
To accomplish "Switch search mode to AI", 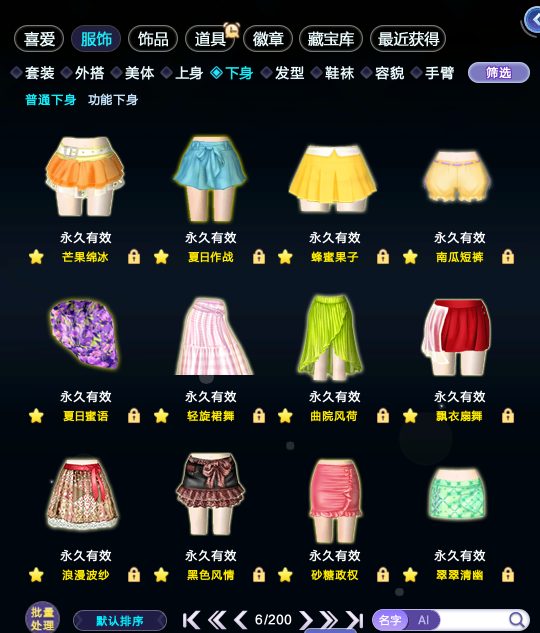I will coord(423,620).
